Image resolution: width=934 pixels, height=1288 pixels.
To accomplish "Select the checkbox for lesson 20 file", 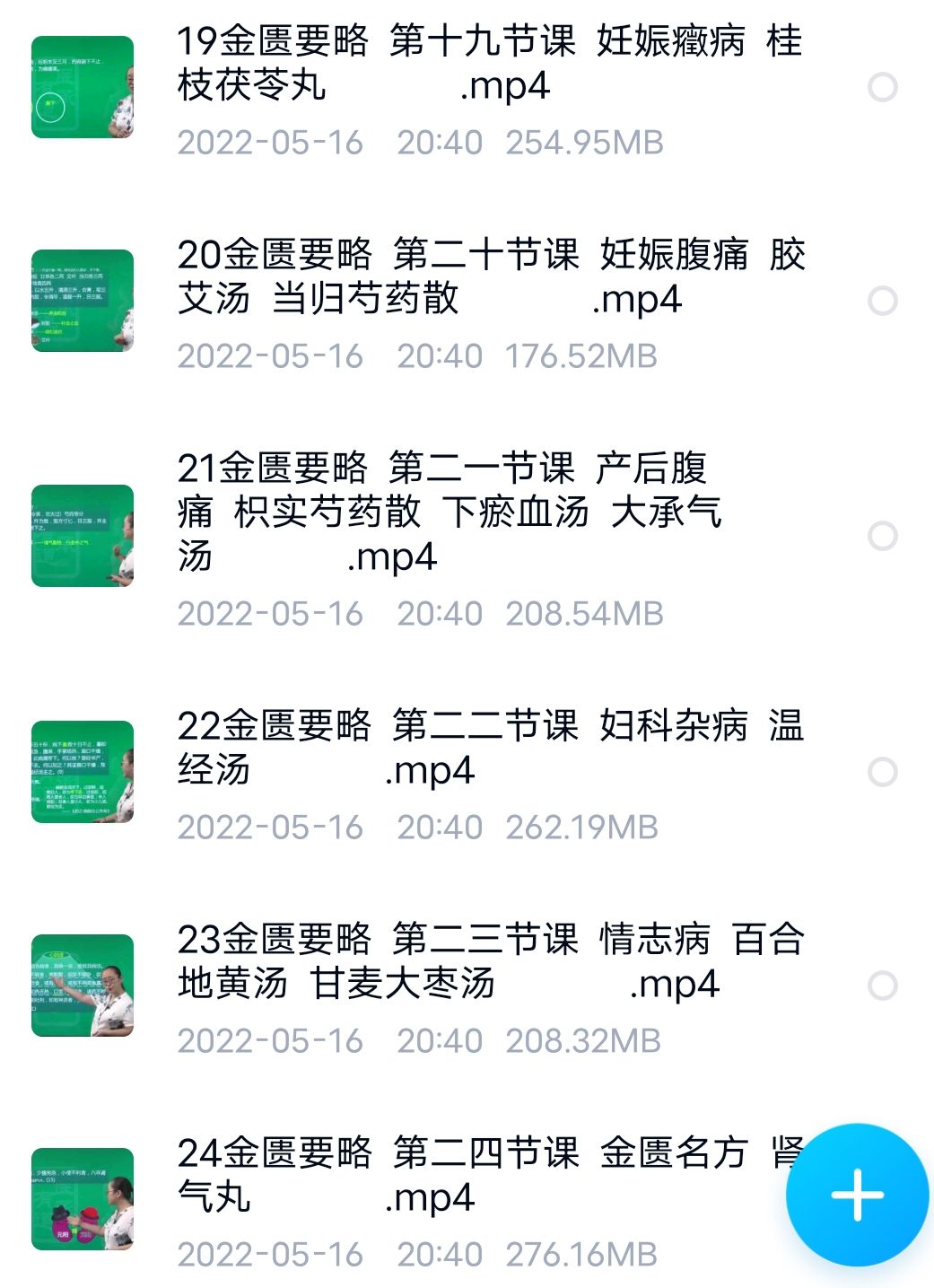I will pos(883,302).
